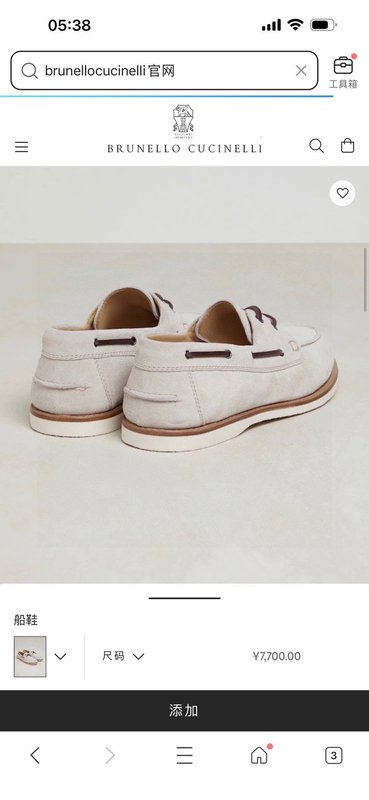Go to browser home page

(259, 755)
